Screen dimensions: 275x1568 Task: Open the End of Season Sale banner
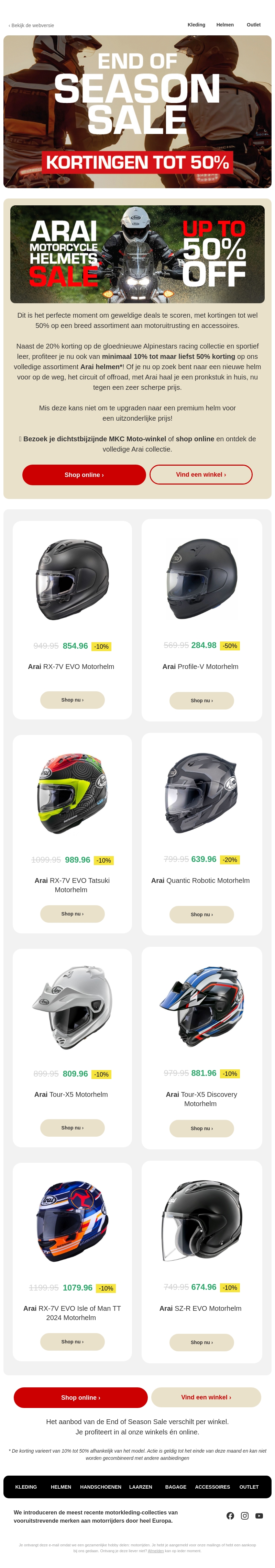pos(137,111)
